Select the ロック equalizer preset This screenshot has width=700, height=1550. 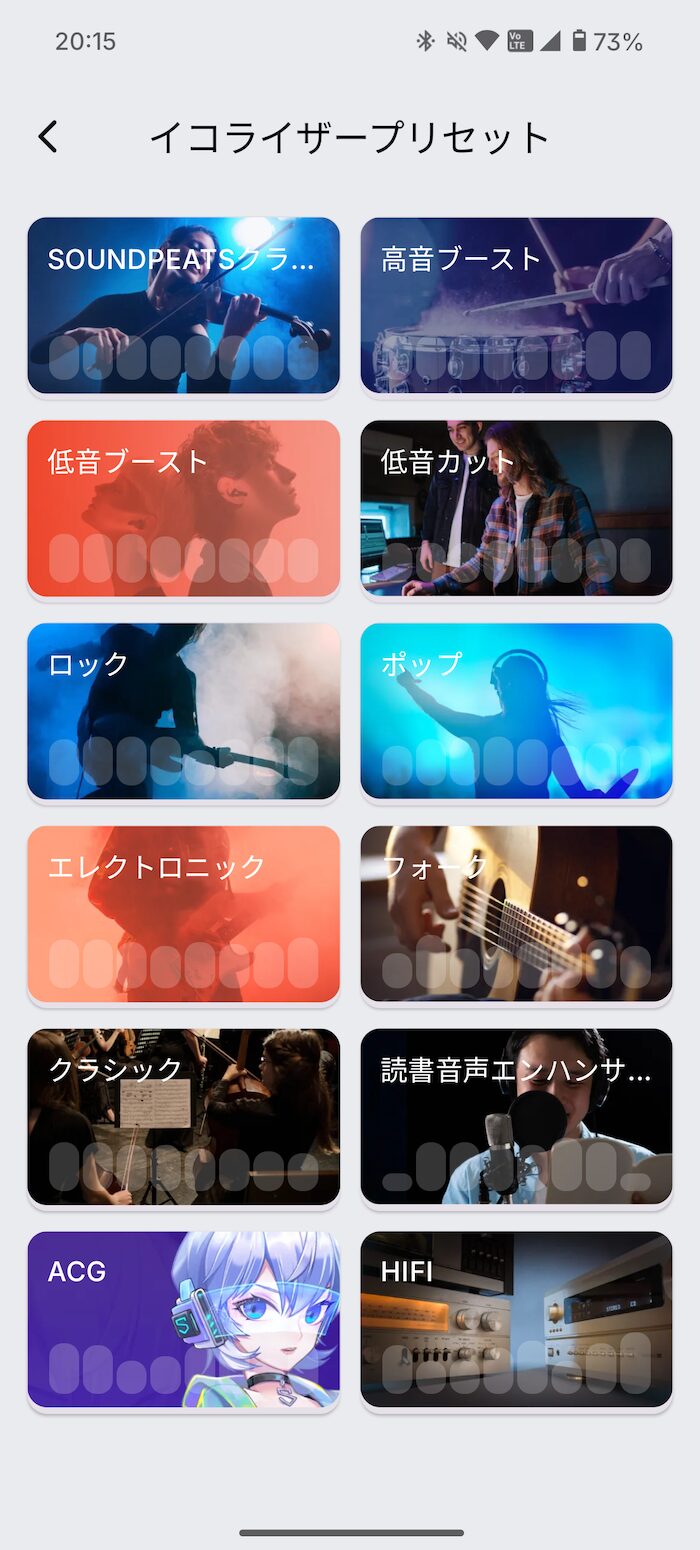[183, 711]
